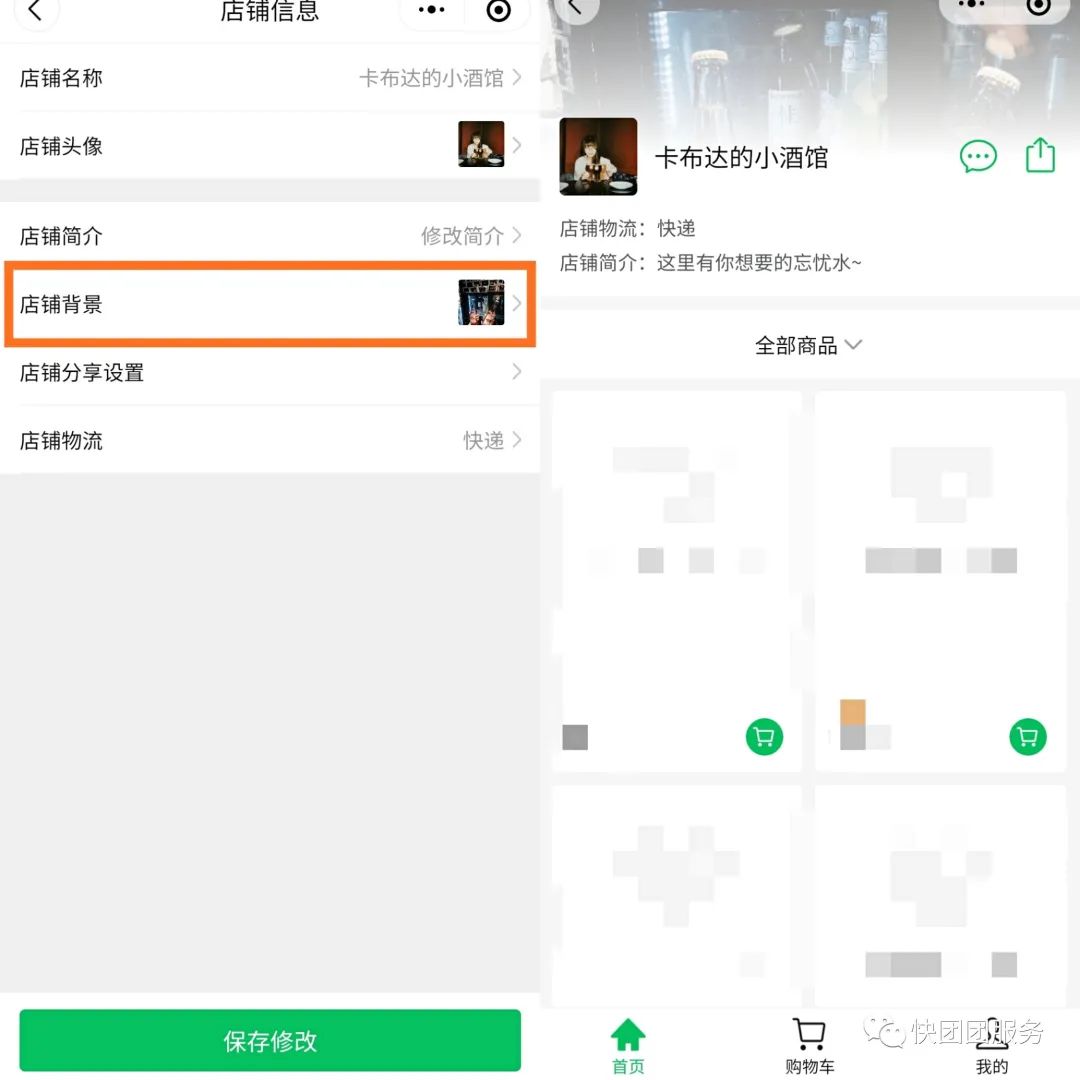
Task: Switch to the 我的 tab
Action: pyautogui.click(x=991, y=1046)
